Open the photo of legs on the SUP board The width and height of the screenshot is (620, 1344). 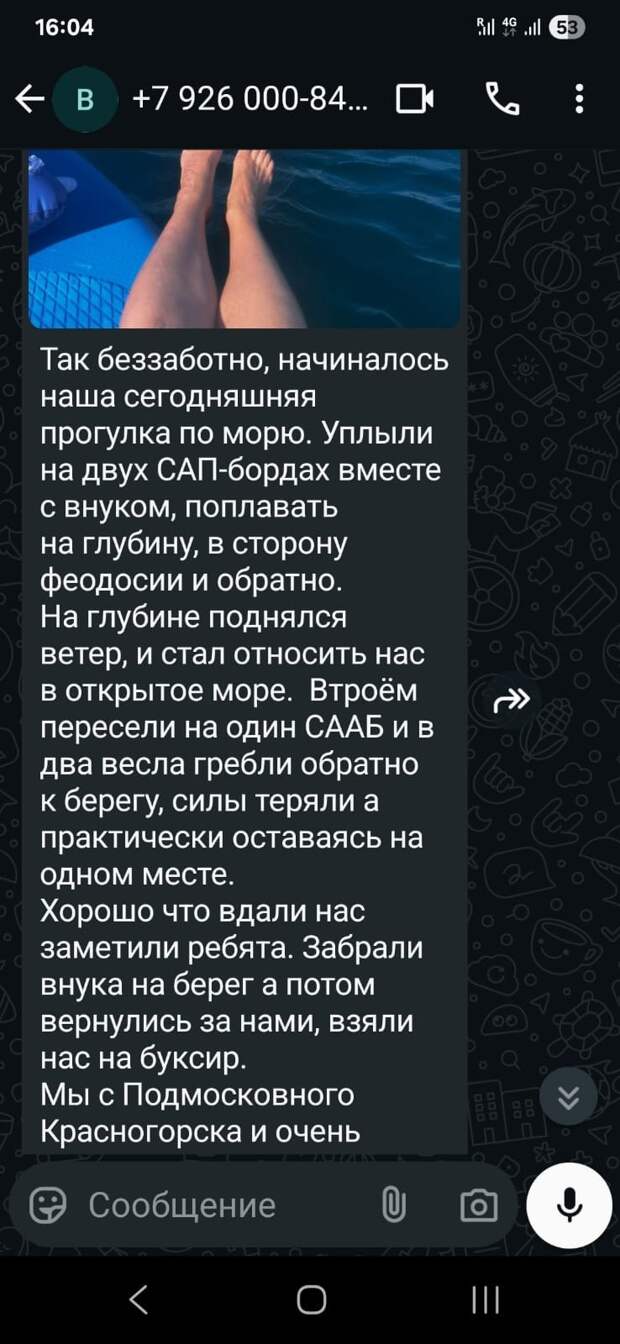tap(245, 238)
